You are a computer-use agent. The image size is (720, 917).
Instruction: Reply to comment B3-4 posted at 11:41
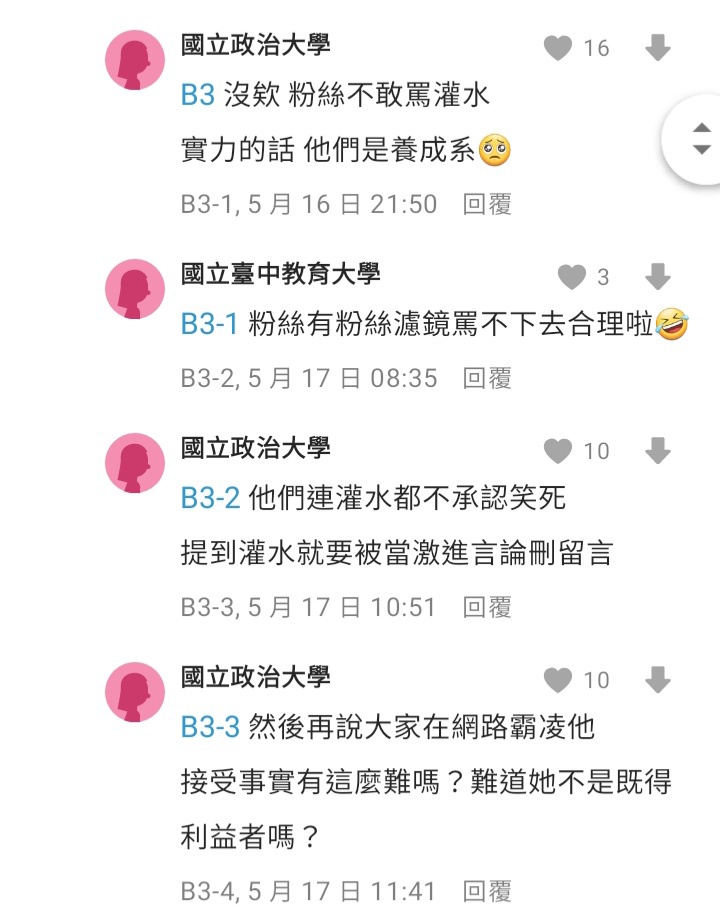click(487, 890)
